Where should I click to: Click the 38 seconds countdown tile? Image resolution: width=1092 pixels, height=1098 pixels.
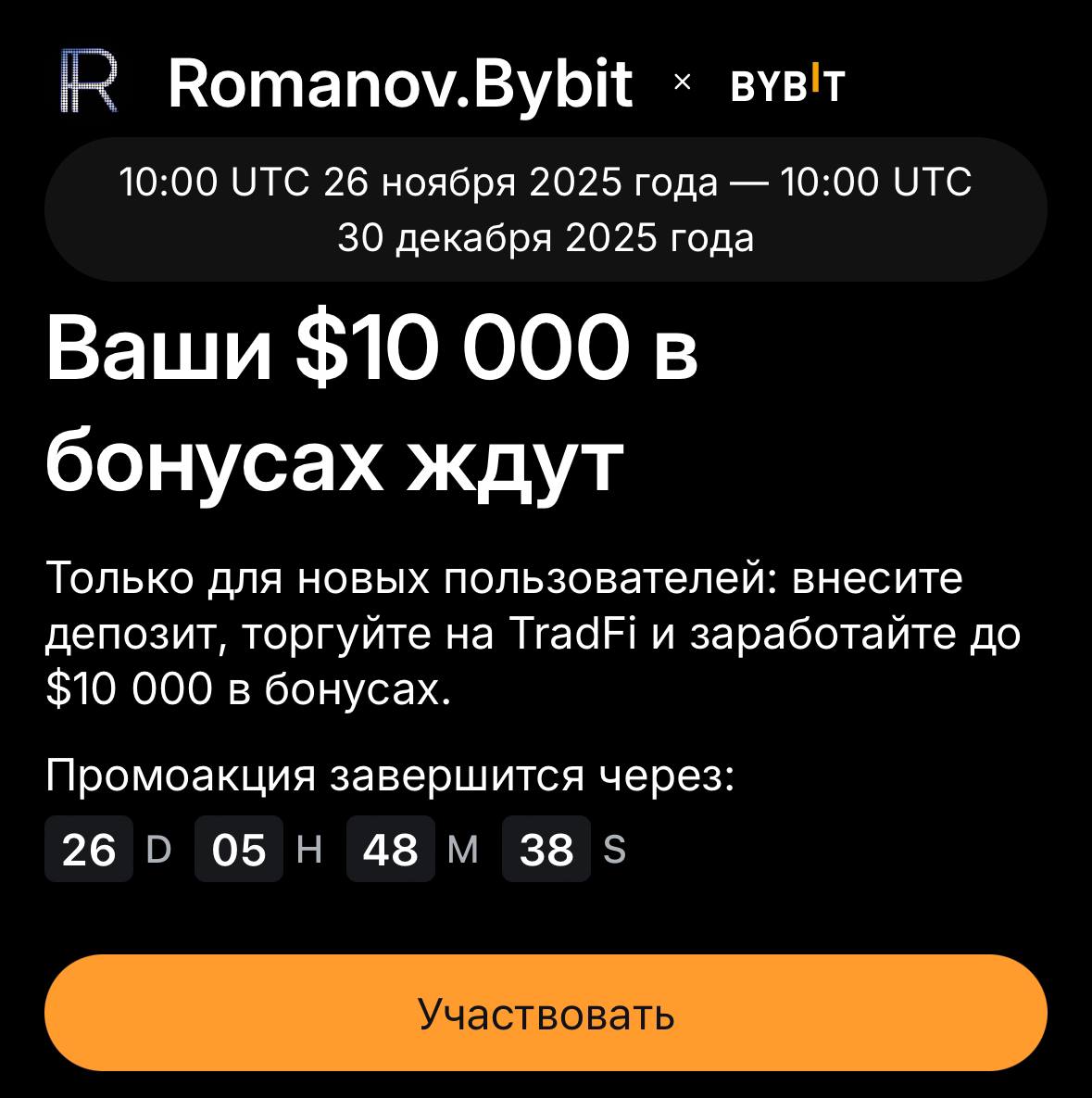[546, 849]
